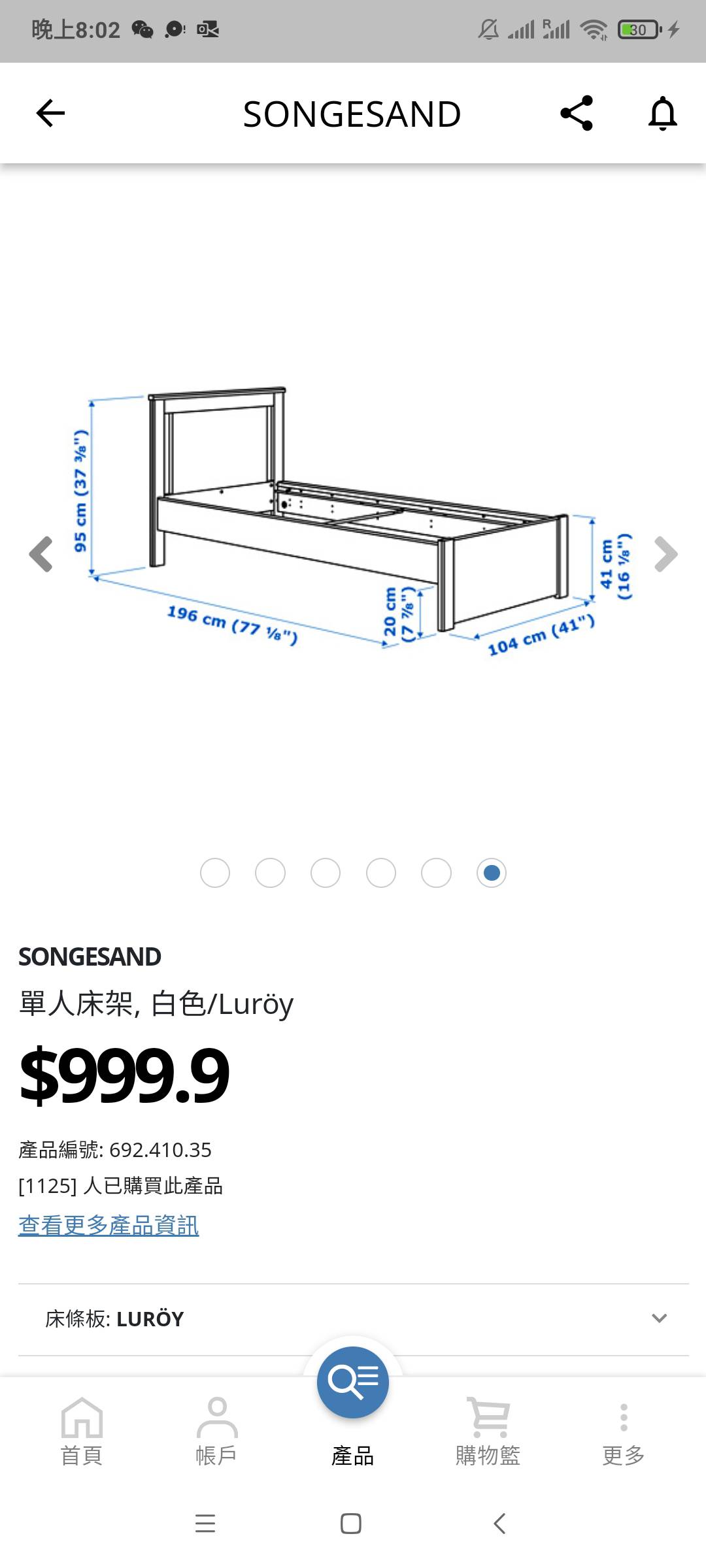The image size is (706, 1568).
Task: Jump to the first image dot
Action: coord(215,873)
